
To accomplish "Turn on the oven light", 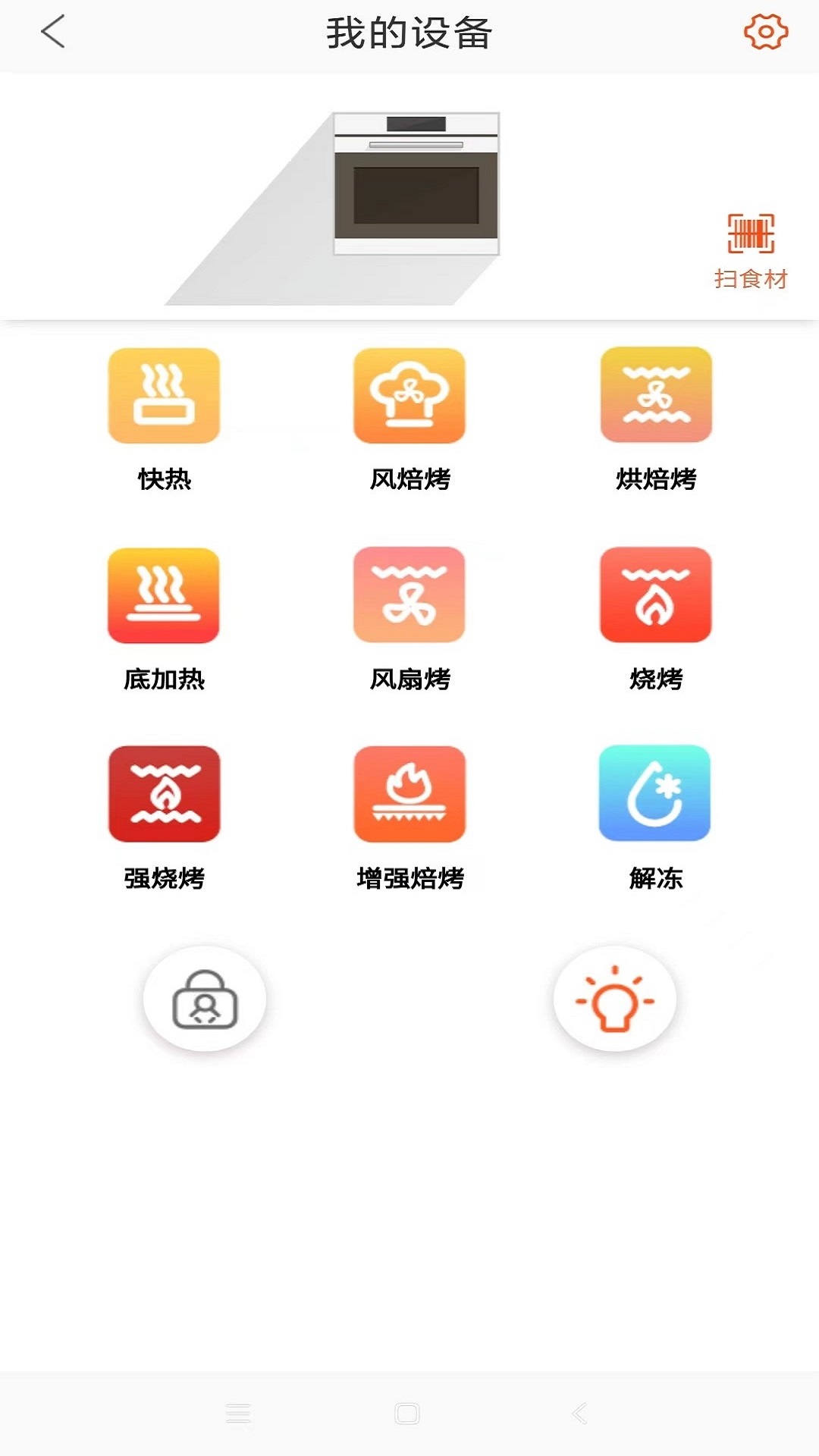I will (x=616, y=999).
